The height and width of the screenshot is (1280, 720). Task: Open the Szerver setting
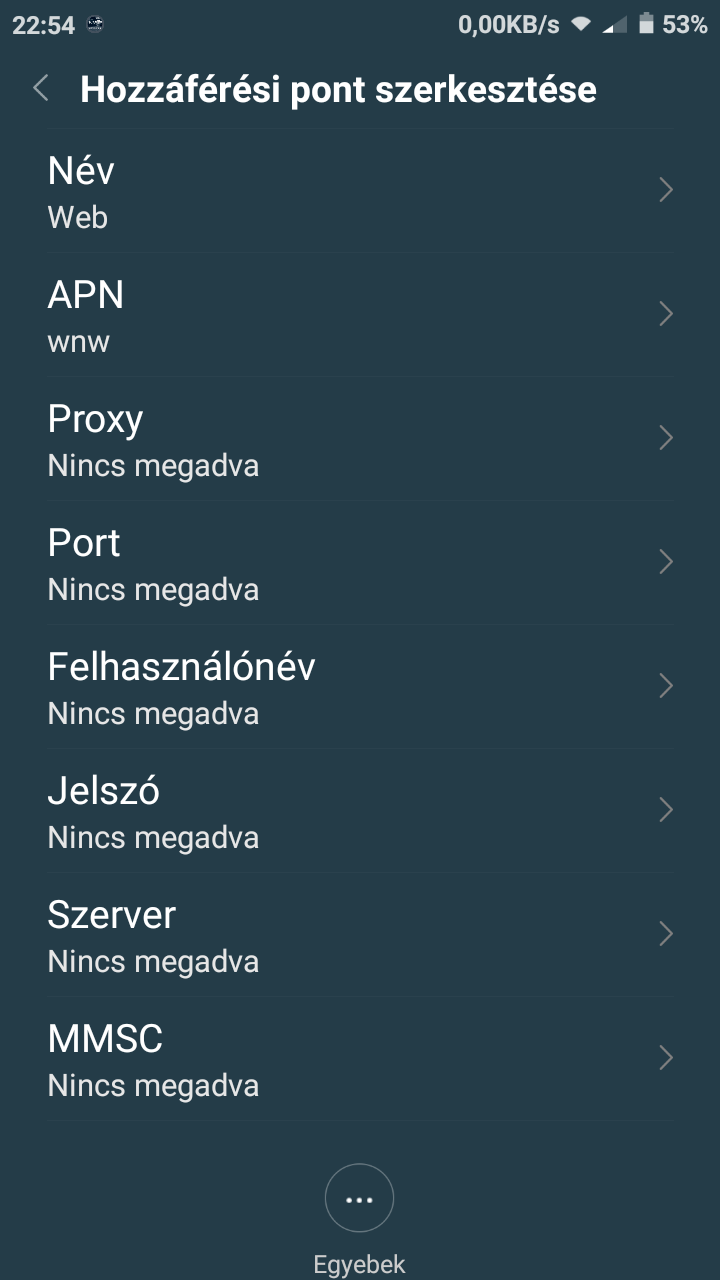coord(360,935)
